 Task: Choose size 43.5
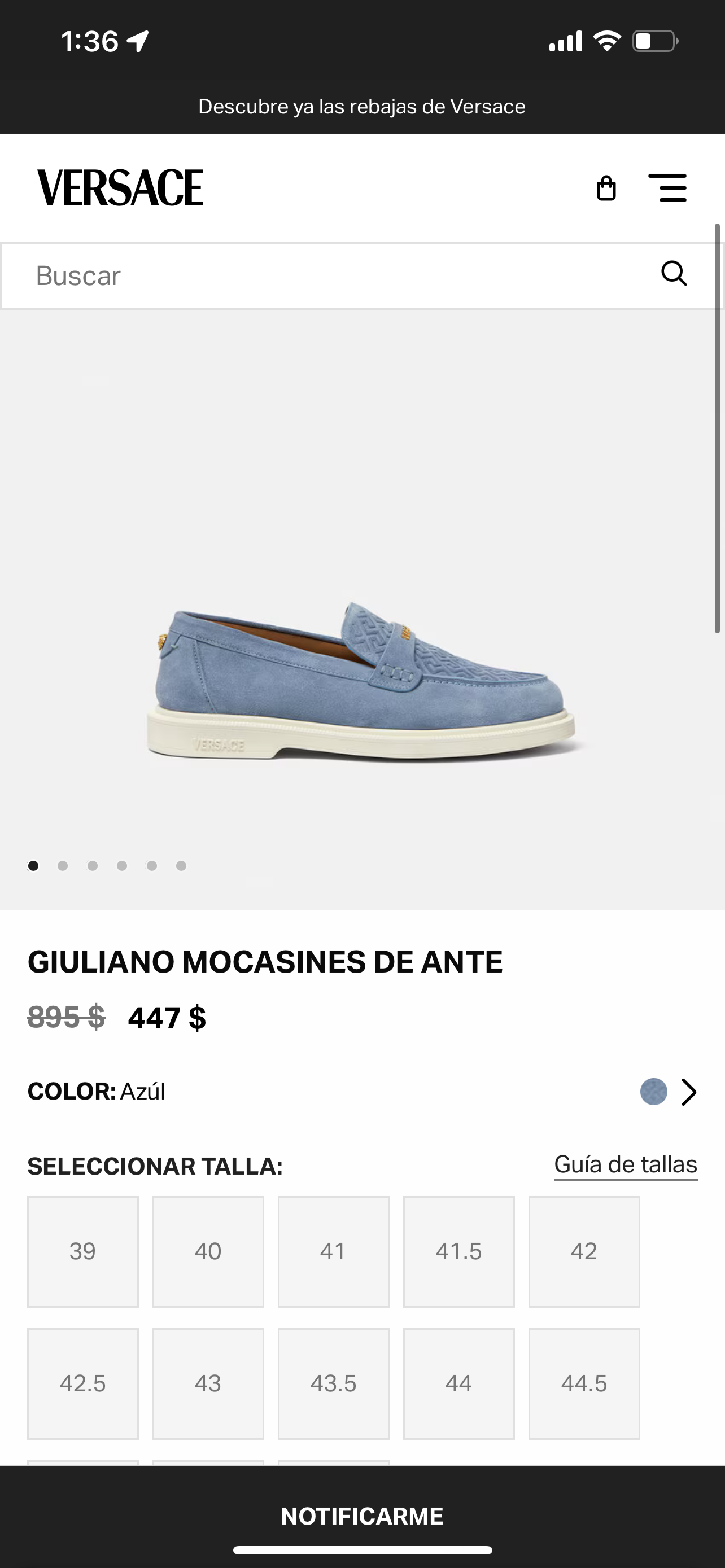tap(334, 1383)
